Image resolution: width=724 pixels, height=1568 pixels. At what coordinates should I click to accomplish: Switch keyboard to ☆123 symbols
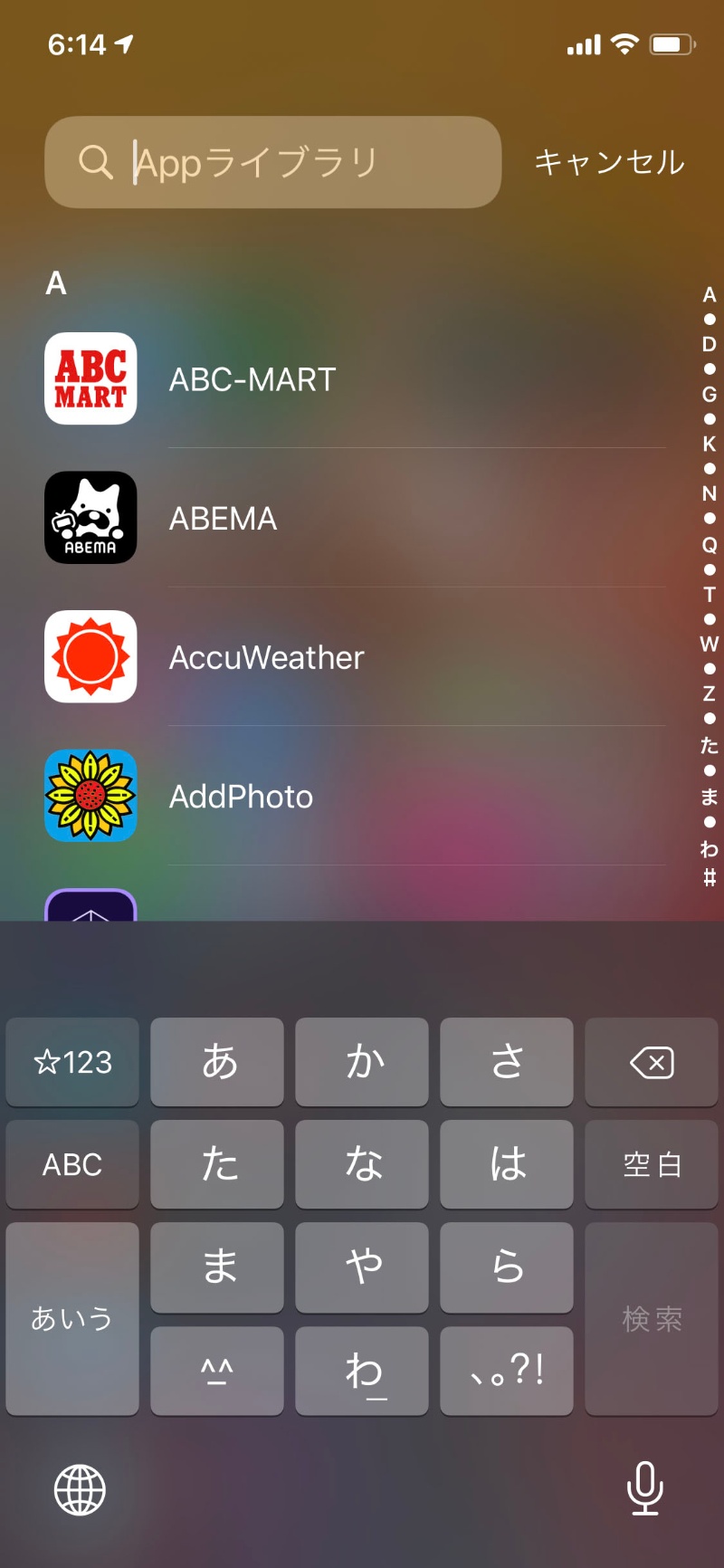tap(72, 1062)
